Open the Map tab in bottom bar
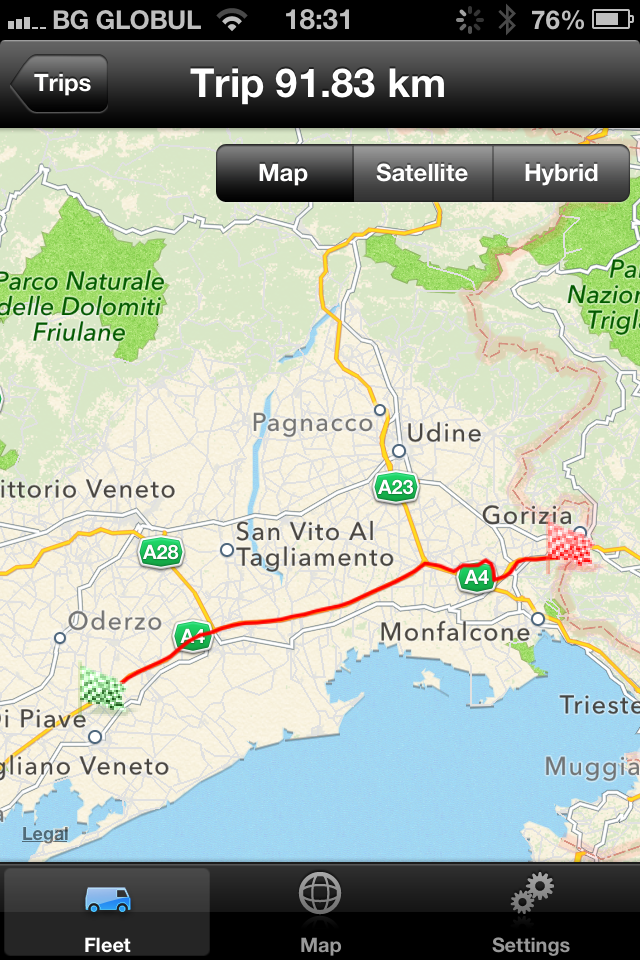 click(x=320, y=912)
